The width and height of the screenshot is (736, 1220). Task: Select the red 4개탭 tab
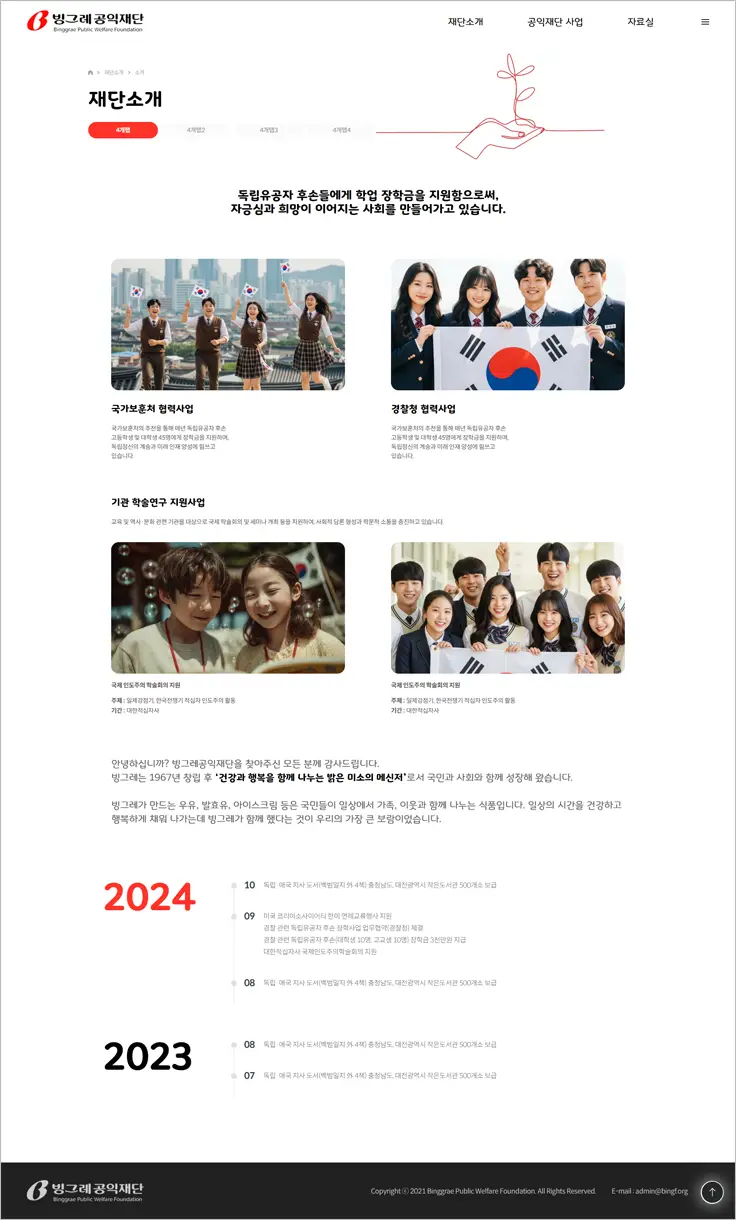coord(123,130)
